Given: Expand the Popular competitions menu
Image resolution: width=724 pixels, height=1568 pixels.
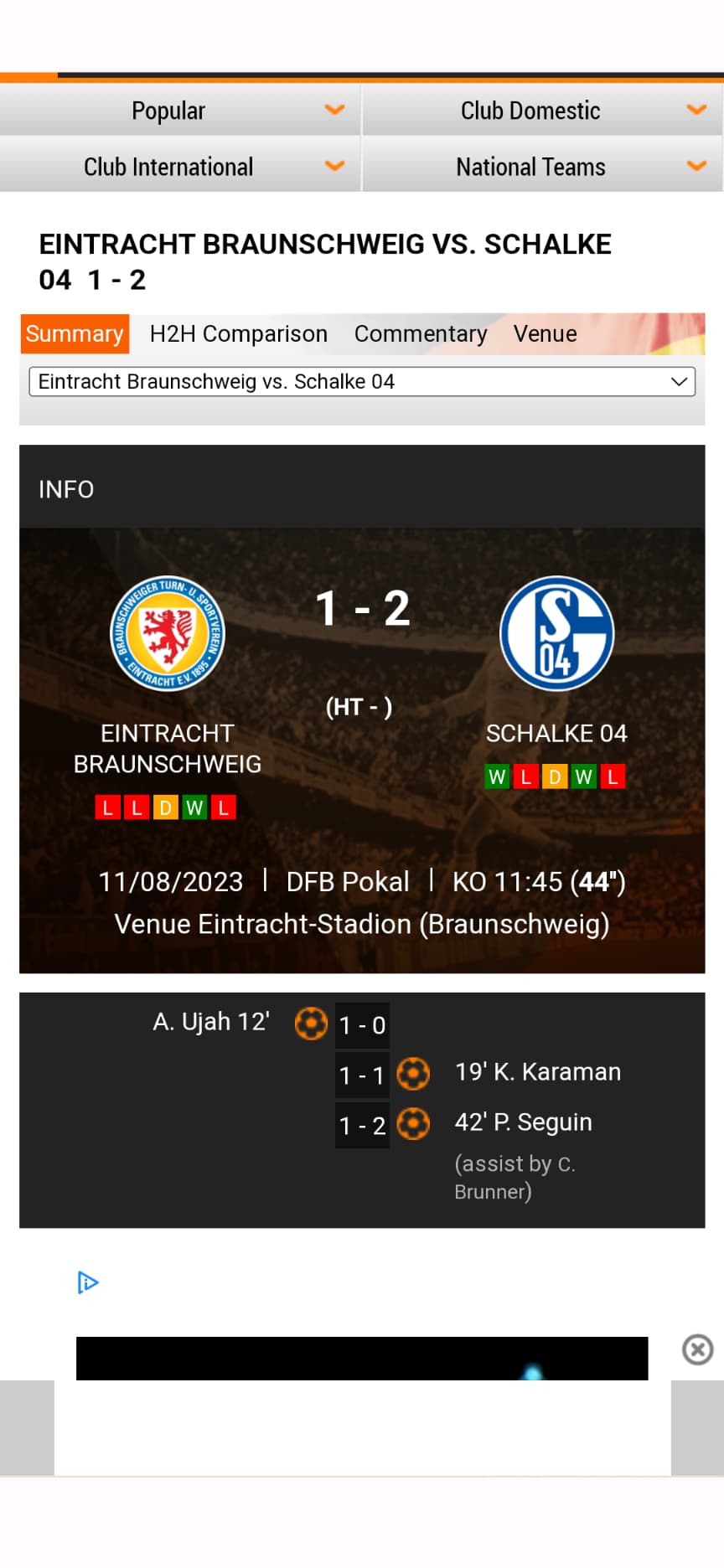Looking at the screenshot, I should 180,111.
